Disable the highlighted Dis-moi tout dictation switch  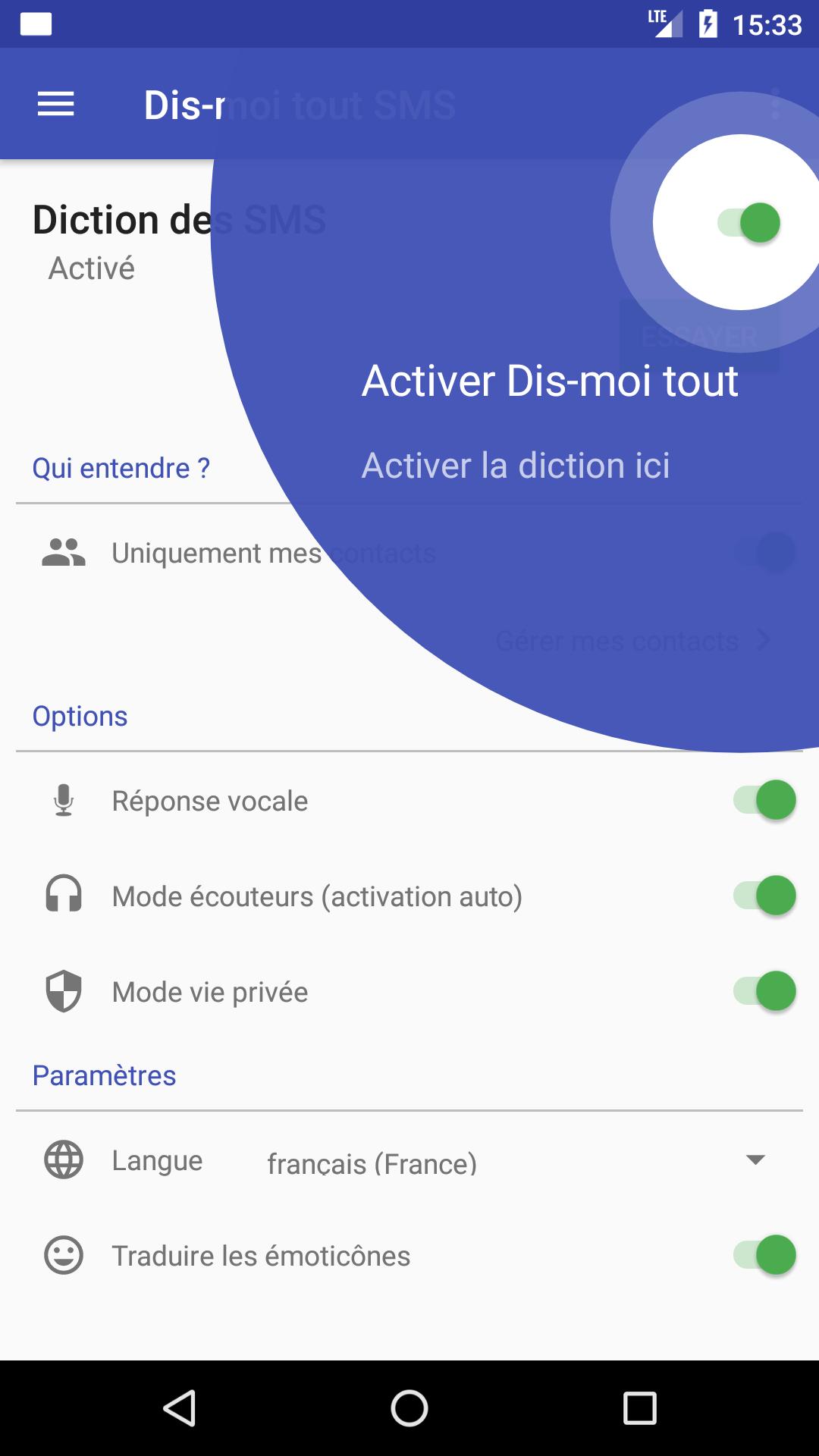[750, 223]
